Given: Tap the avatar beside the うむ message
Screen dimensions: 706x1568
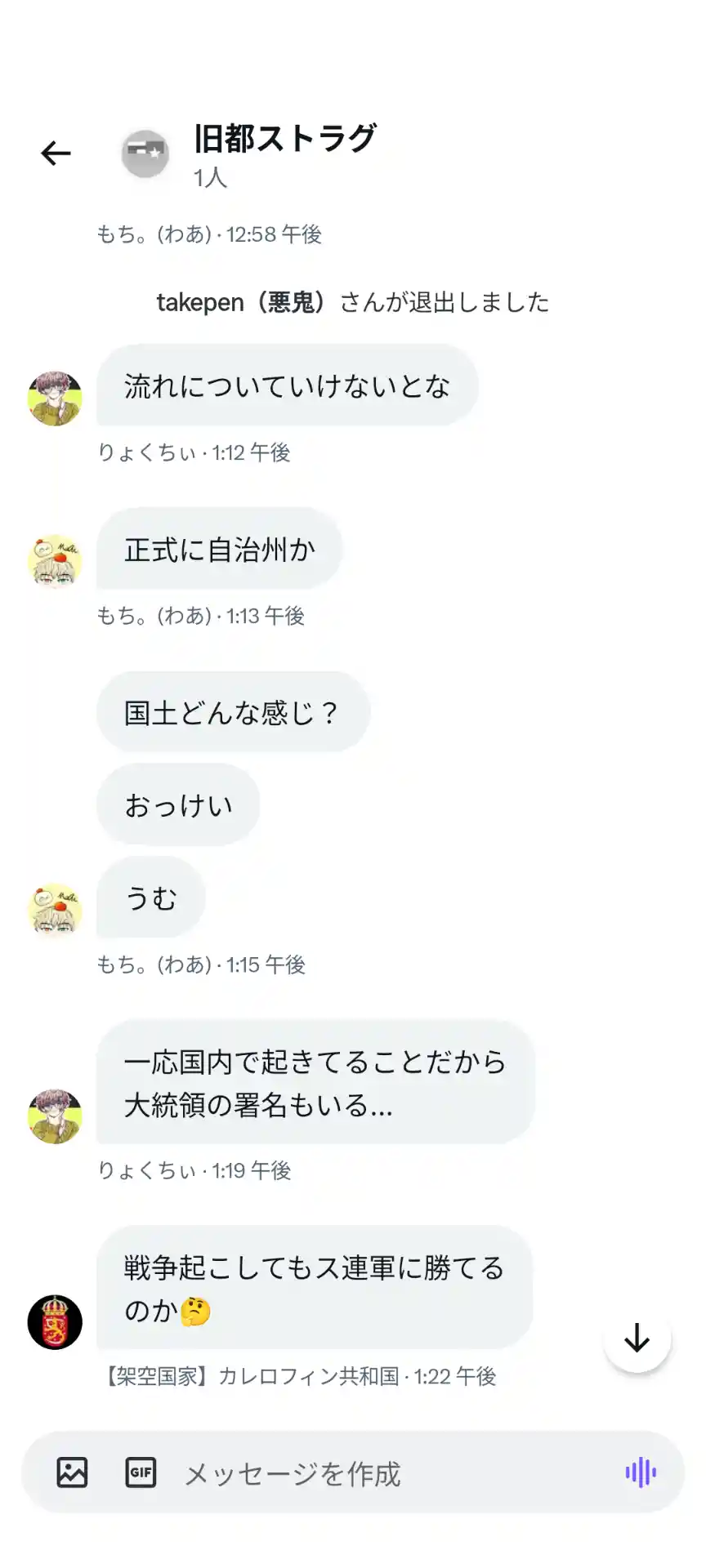Looking at the screenshot, I should pyautogui.click(x=55, y=910).
